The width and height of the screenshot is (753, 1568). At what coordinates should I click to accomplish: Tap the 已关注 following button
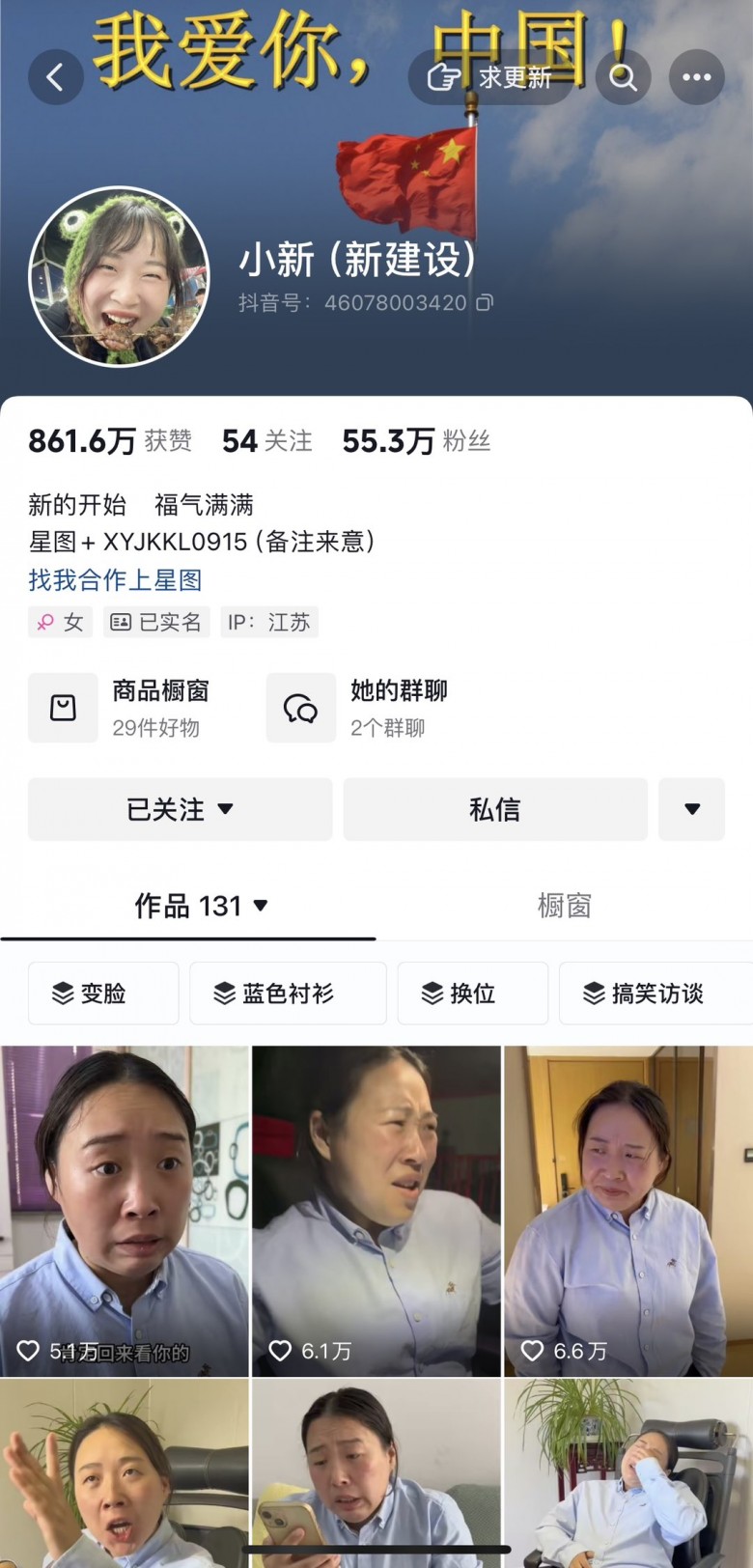180,809
